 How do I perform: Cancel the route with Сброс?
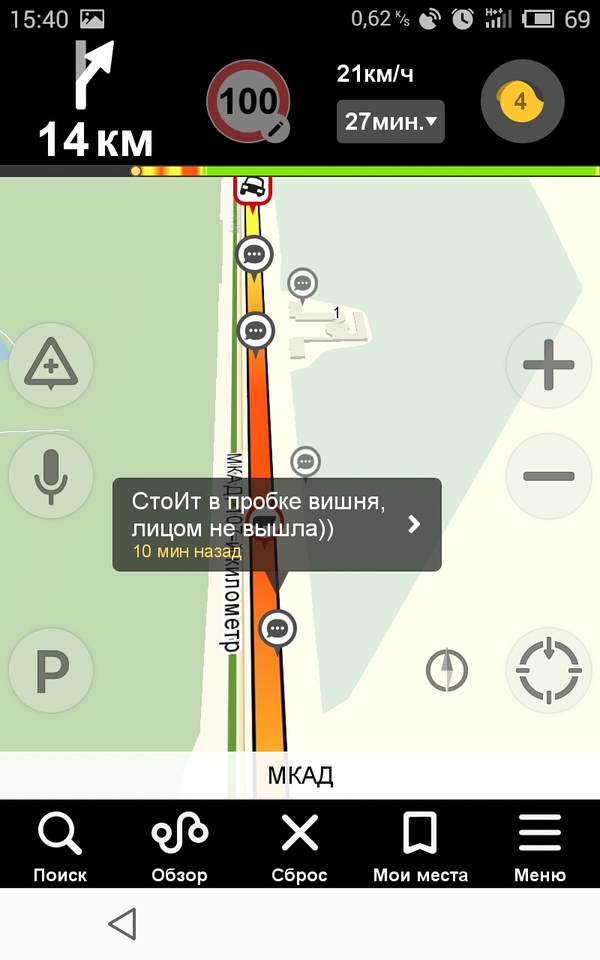point(299,846)
